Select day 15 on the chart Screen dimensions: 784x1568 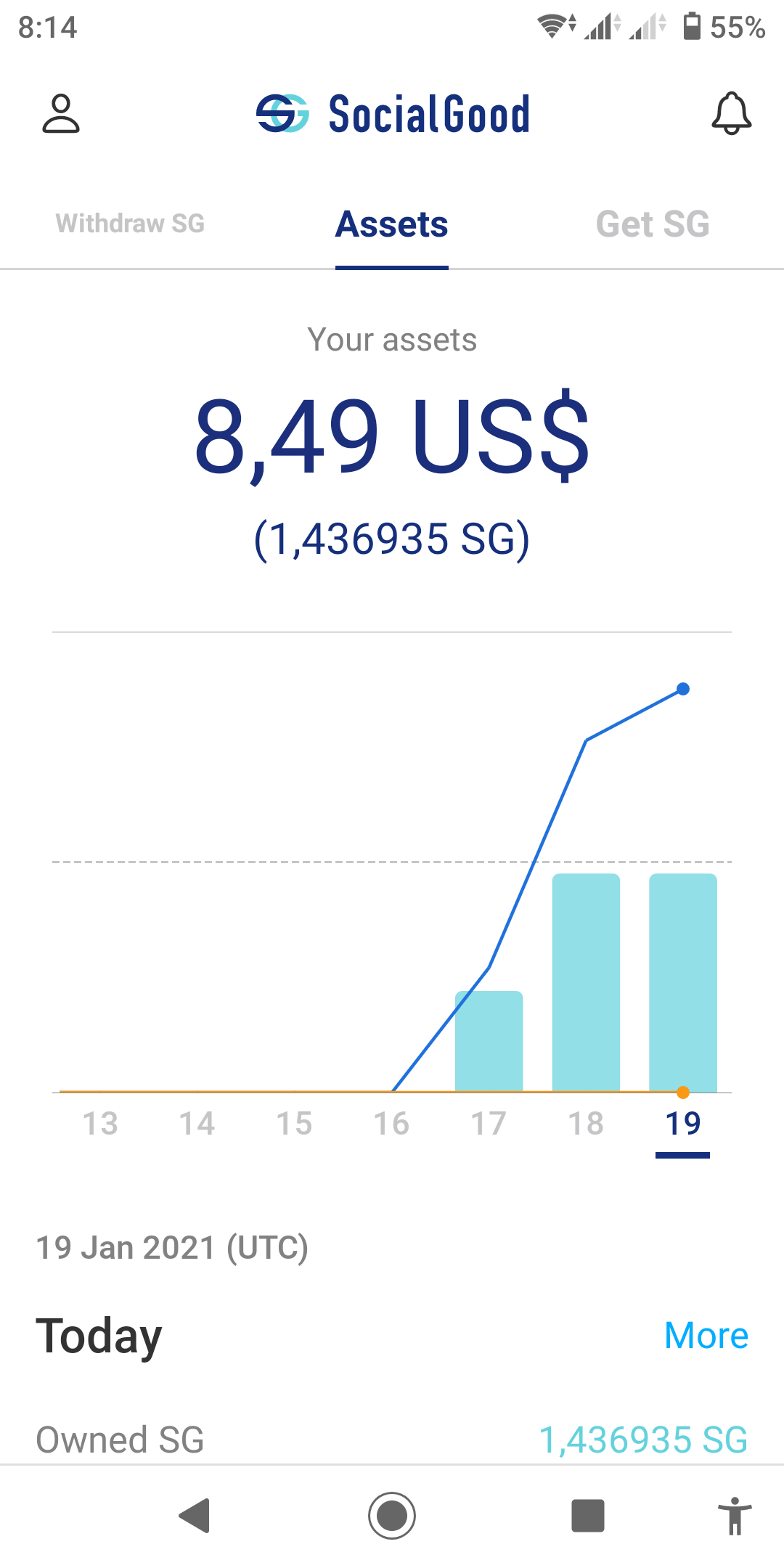point(295,1124)
